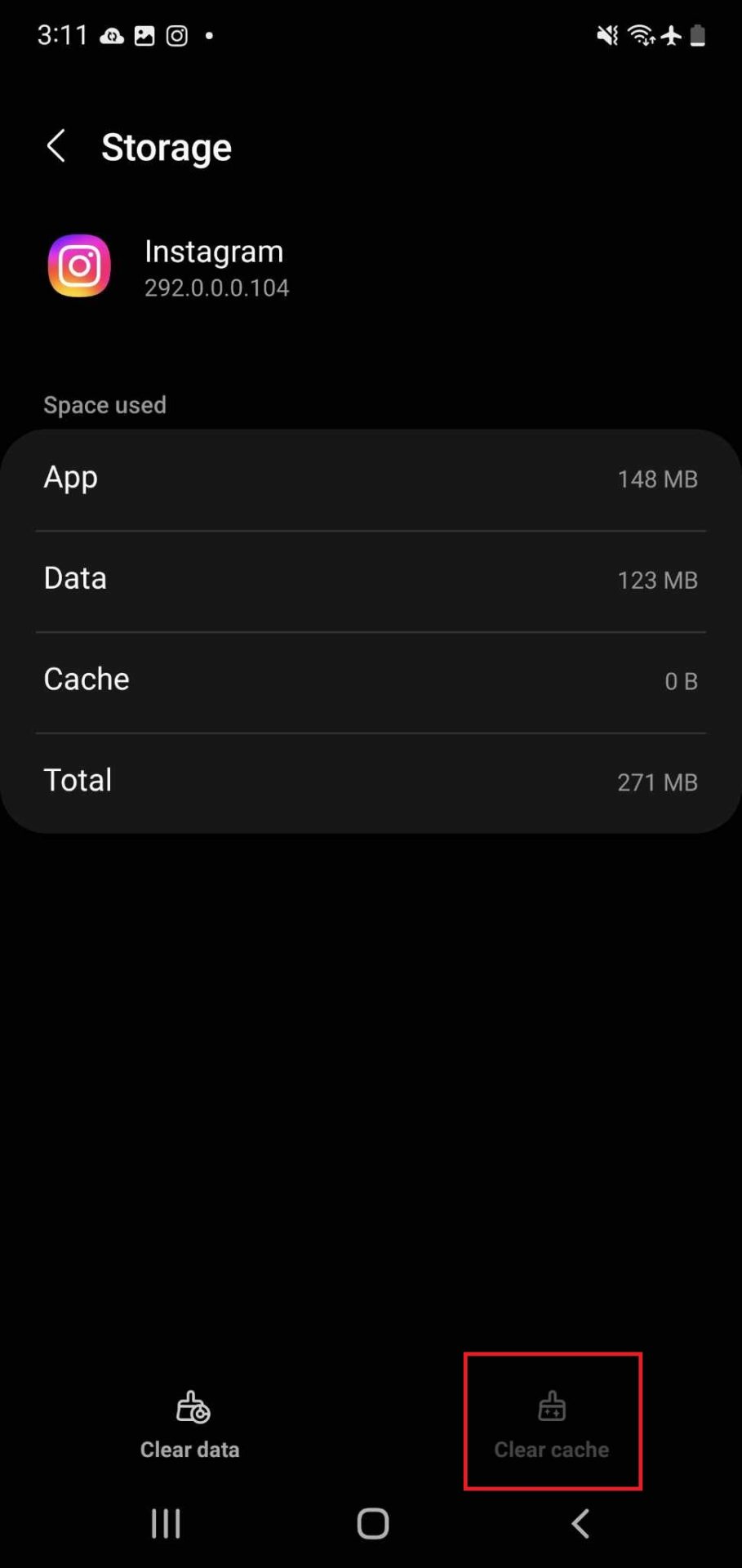Go back from the Storage screen
The image size is (742, 1568).
click(x=56, y=147)
